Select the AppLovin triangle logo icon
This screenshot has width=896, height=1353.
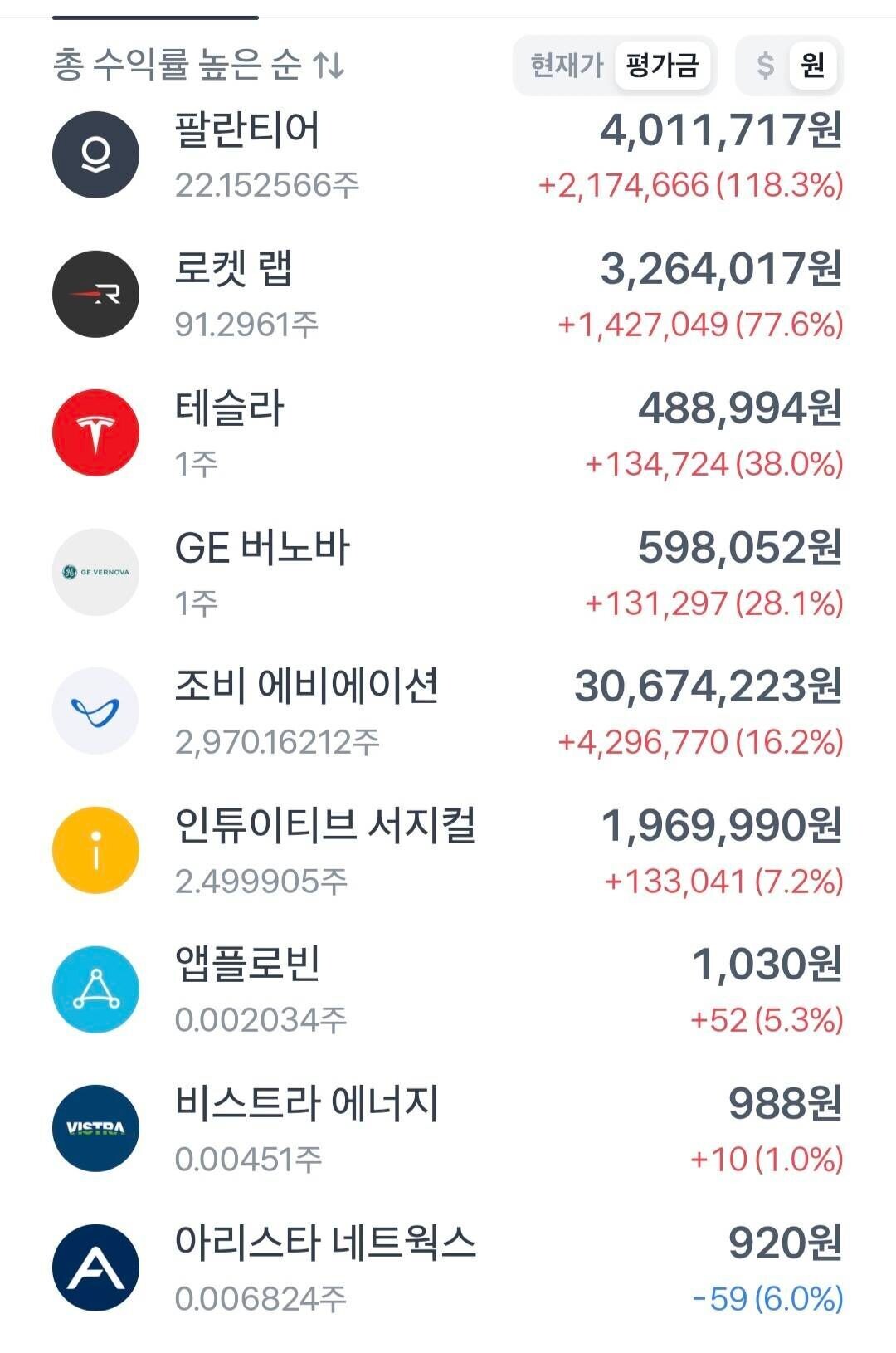97,988
